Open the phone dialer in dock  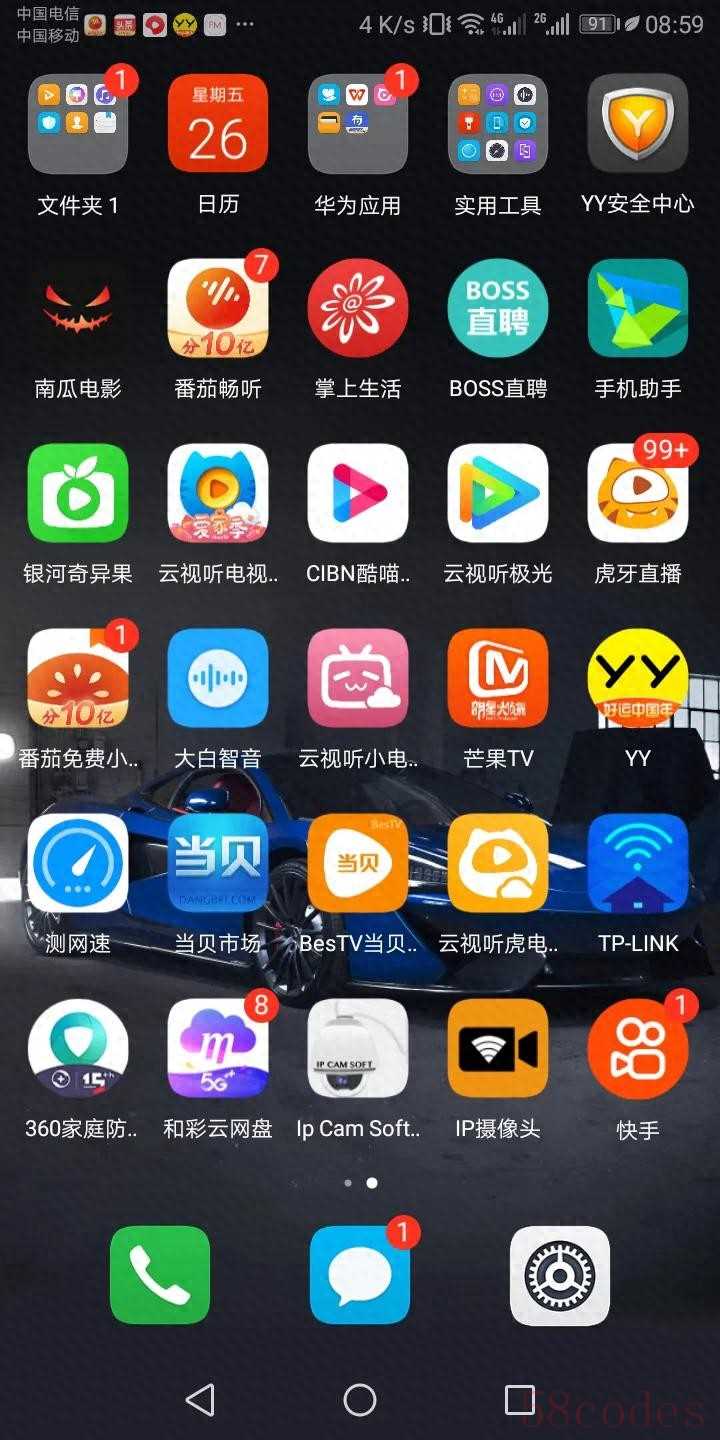[x=160, y=1275]
